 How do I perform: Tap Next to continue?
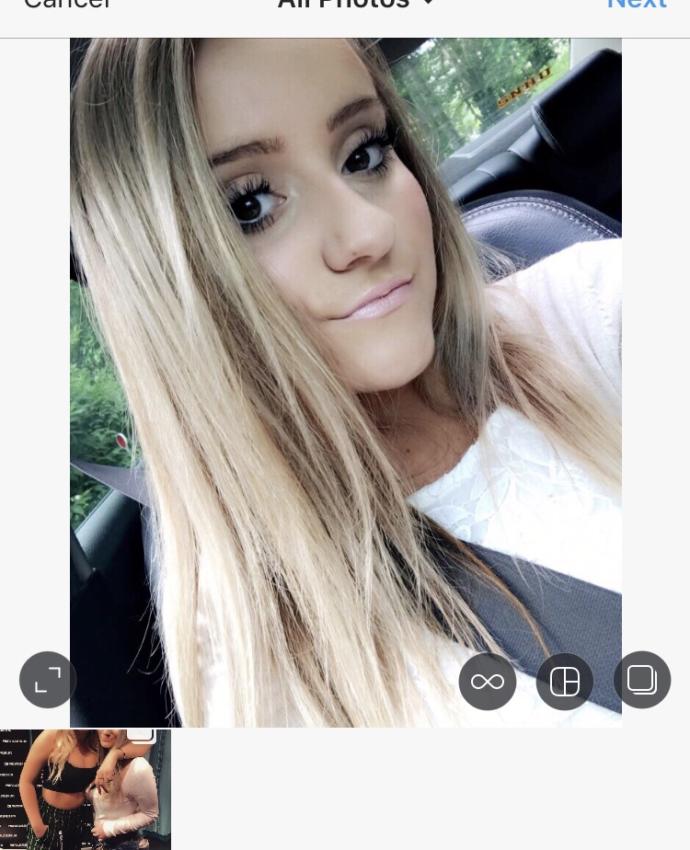pos(636,5)
